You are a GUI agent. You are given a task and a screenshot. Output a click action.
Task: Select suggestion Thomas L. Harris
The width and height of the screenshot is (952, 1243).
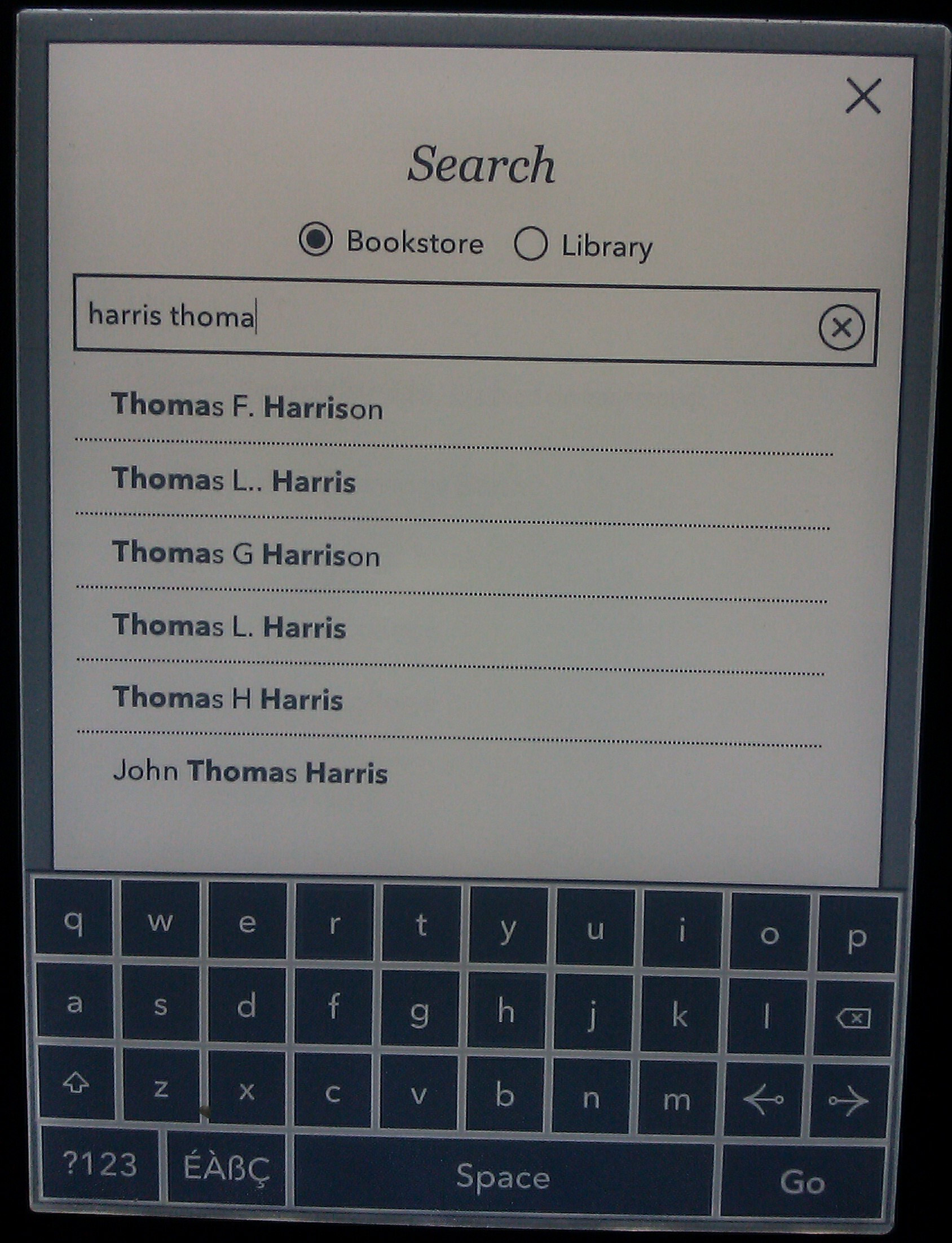[x=229, y=627]
